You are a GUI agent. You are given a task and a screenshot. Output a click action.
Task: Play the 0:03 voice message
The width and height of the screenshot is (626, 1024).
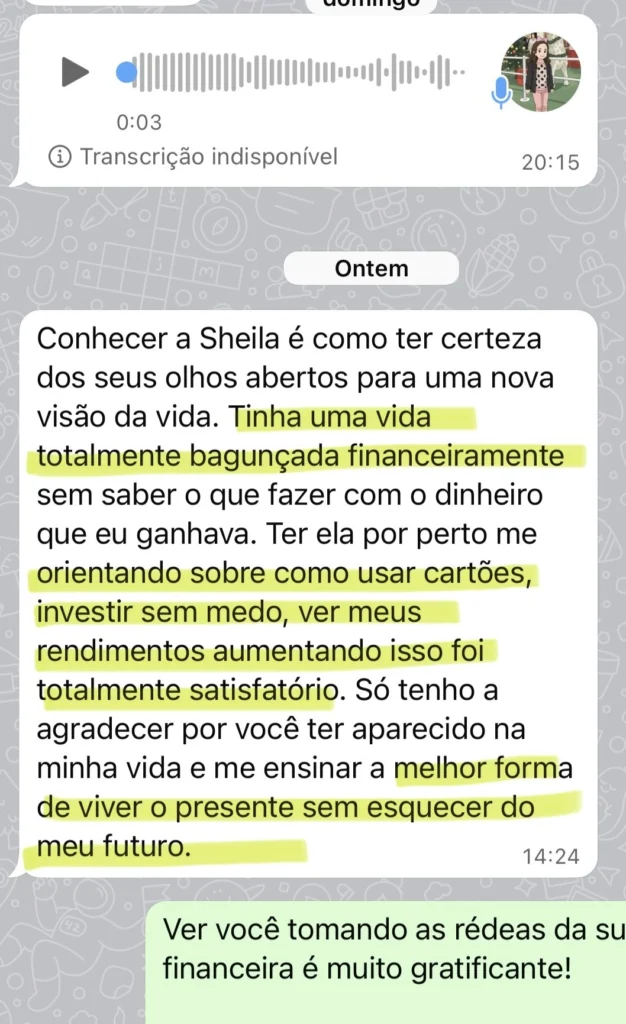click(x=75, y=72)
